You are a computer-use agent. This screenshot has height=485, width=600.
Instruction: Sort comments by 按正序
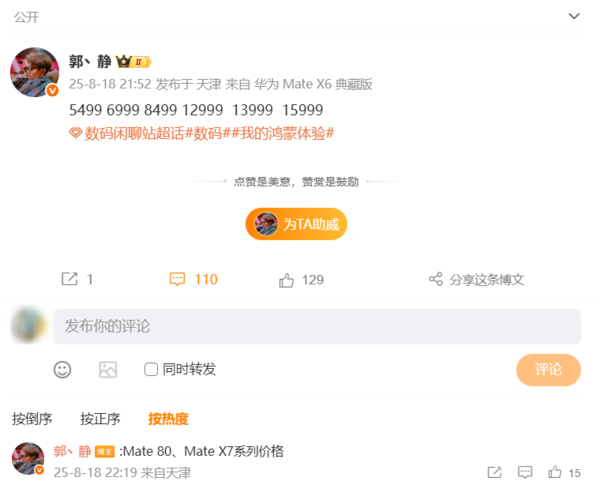pos(100,419)
